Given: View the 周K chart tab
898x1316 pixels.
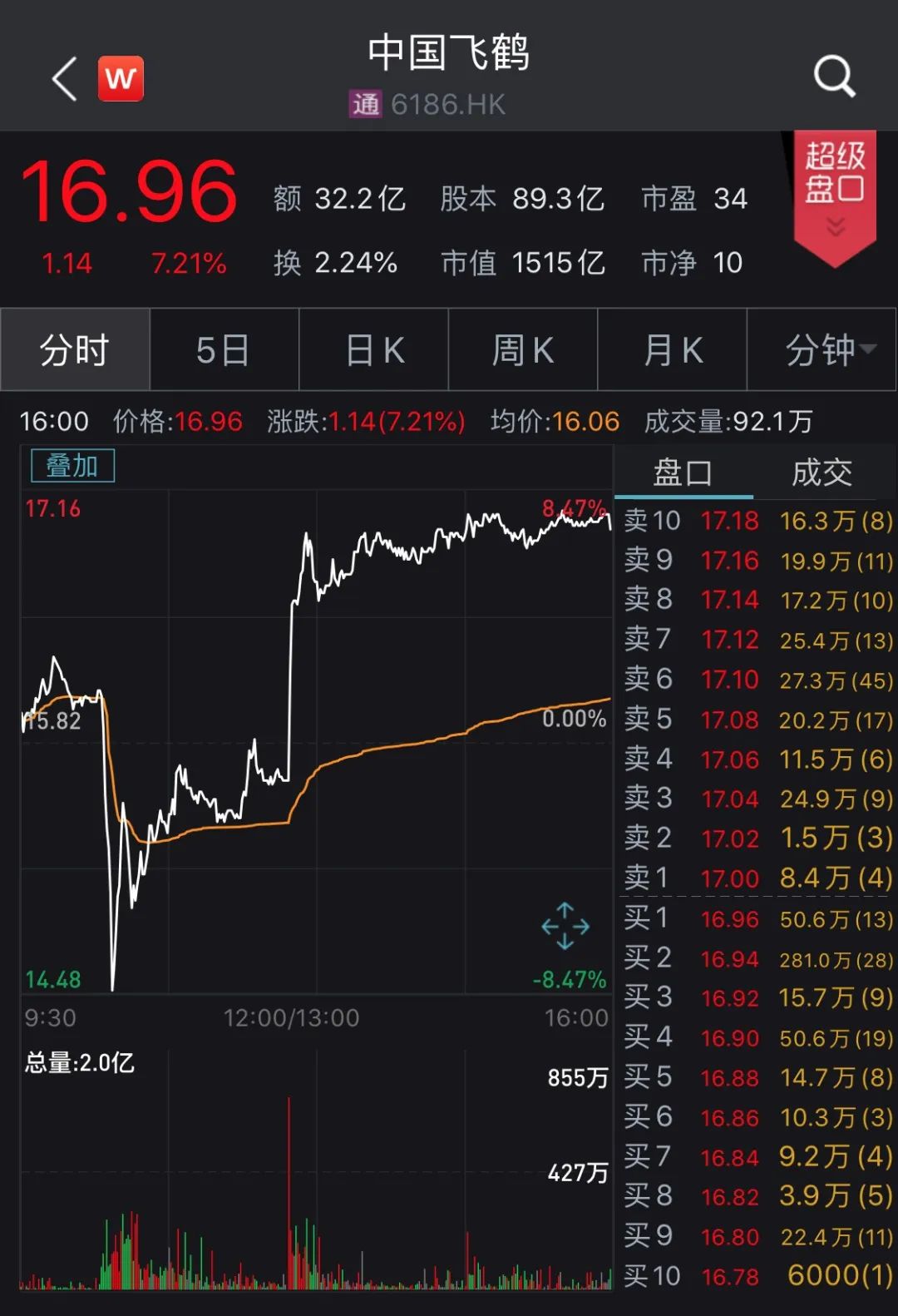Looking at the screenshot, I should [x=523, y=350].
